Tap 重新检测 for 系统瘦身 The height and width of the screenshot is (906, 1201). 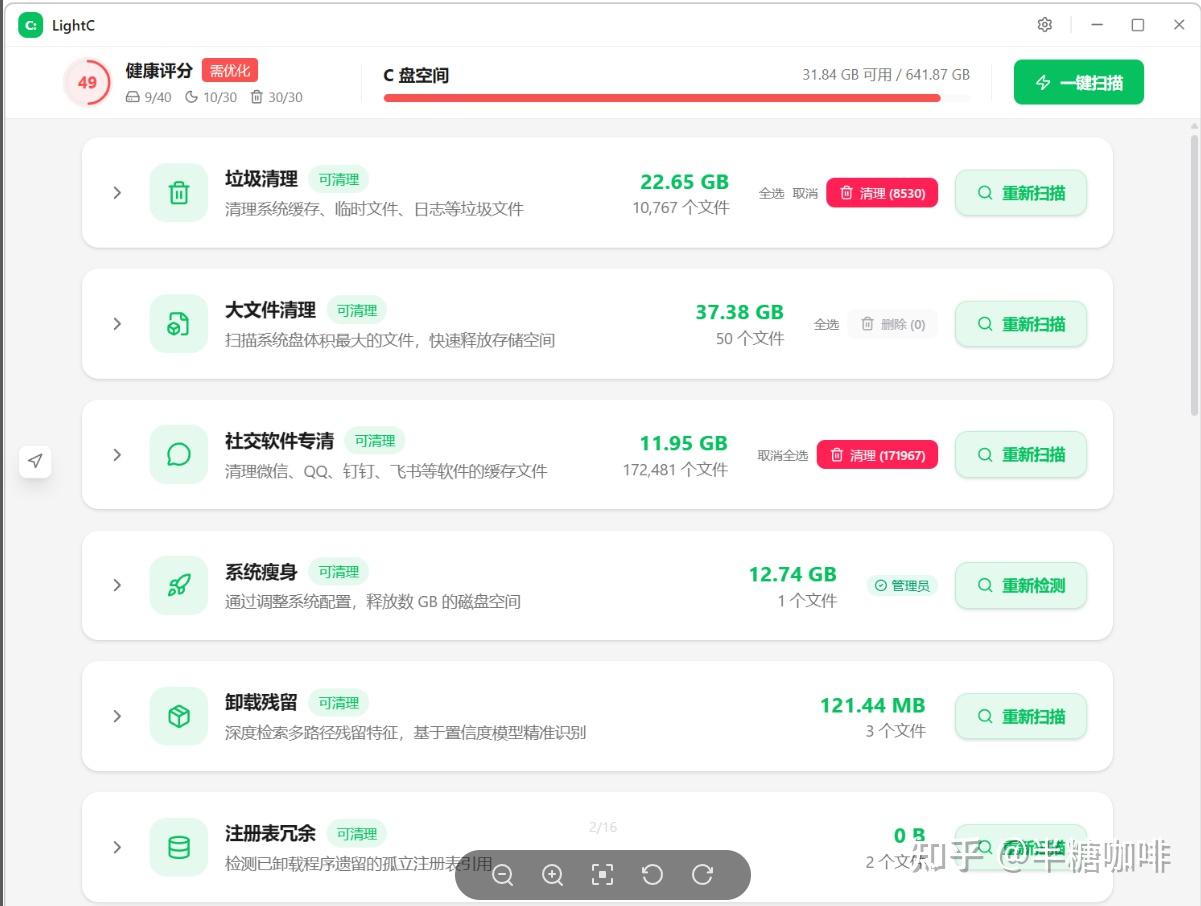[1021, 586]
